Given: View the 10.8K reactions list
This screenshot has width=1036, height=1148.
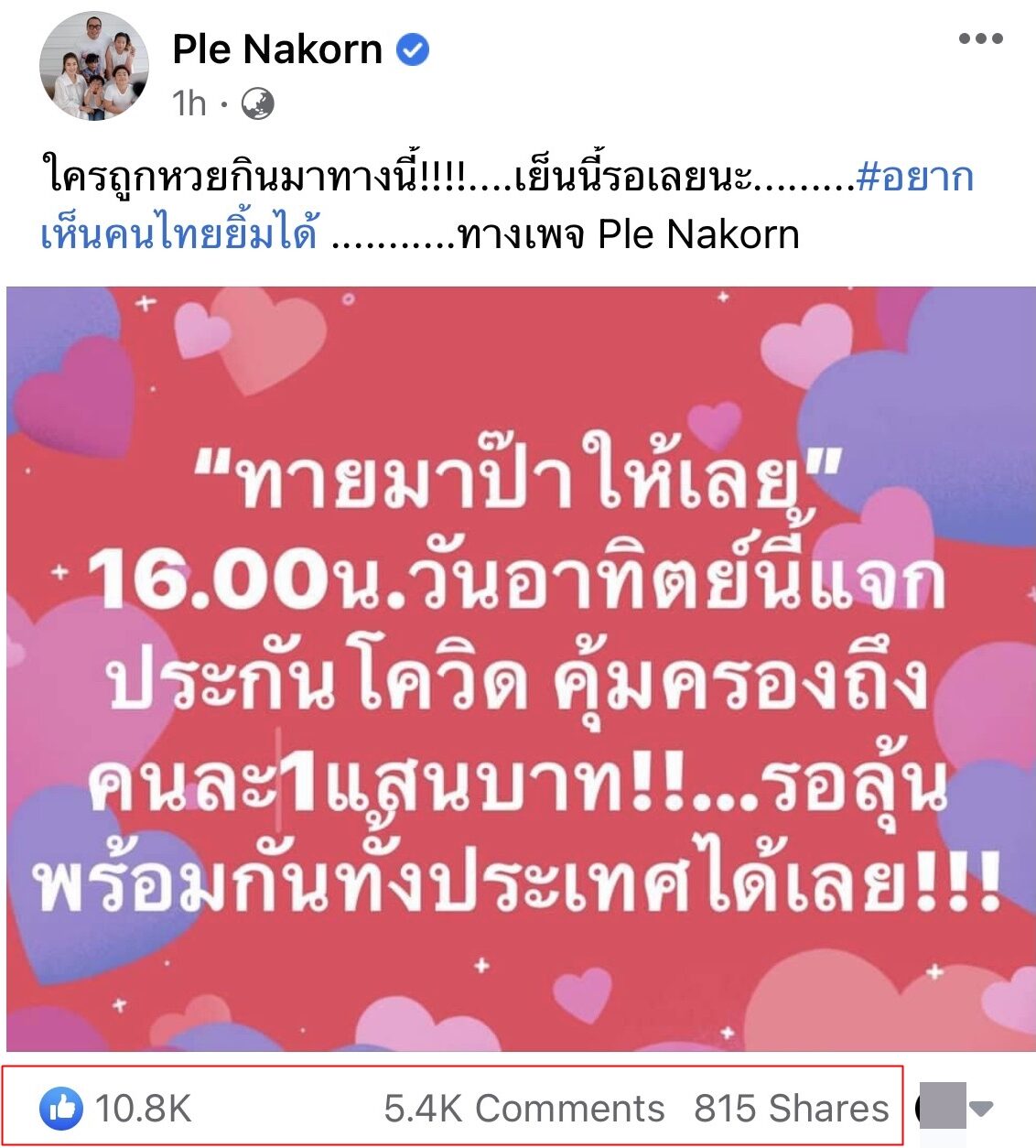Looking at the screenshot, I should [x=116, y=1109].
